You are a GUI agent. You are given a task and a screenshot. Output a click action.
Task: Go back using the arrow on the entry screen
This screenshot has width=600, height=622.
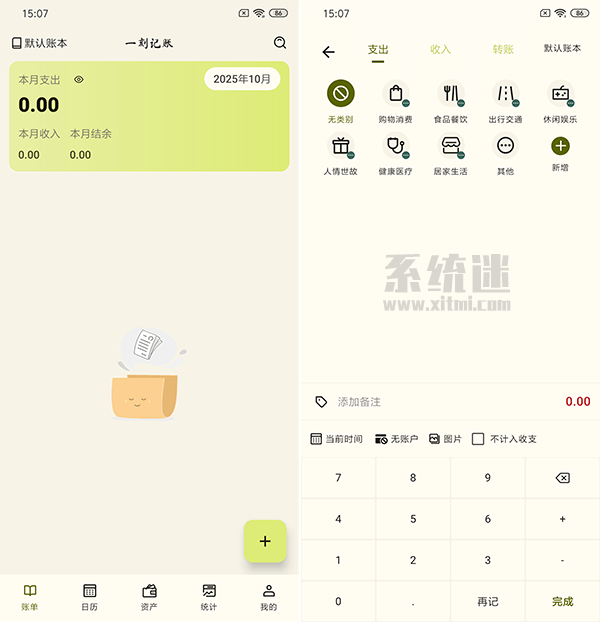328,52
